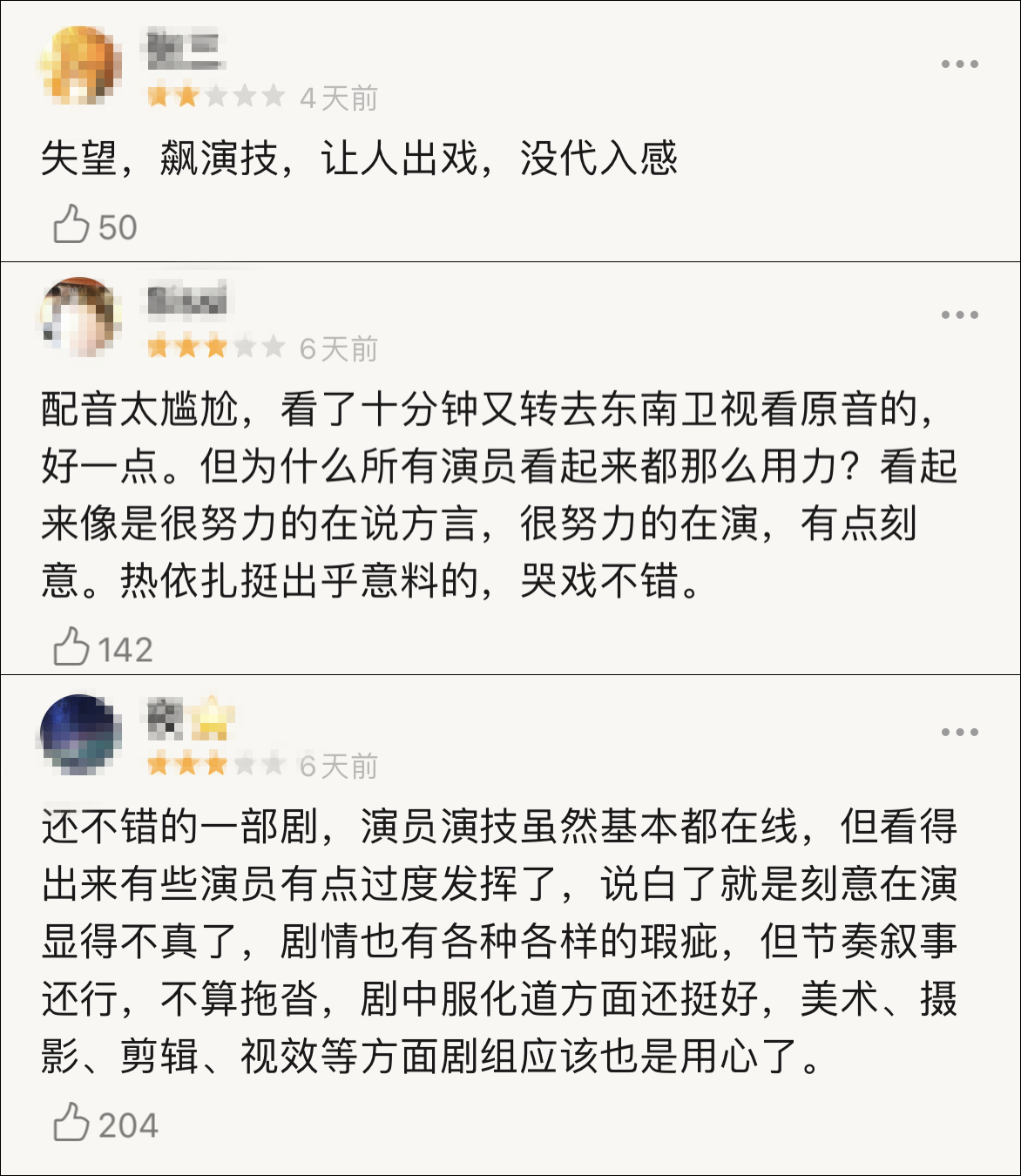Open the dark blue avatar of the last reviewer
Viewport: 1021px width, 1176px height.
click(79, 734)
